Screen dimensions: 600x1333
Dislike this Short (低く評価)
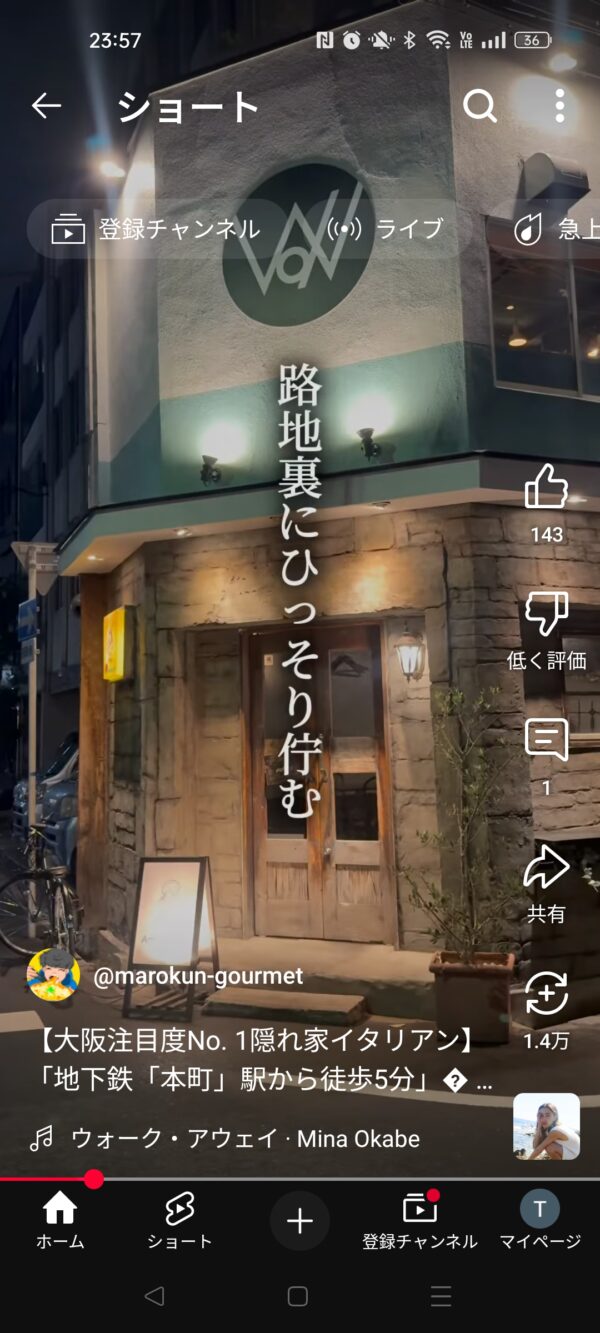click(546, 614)
